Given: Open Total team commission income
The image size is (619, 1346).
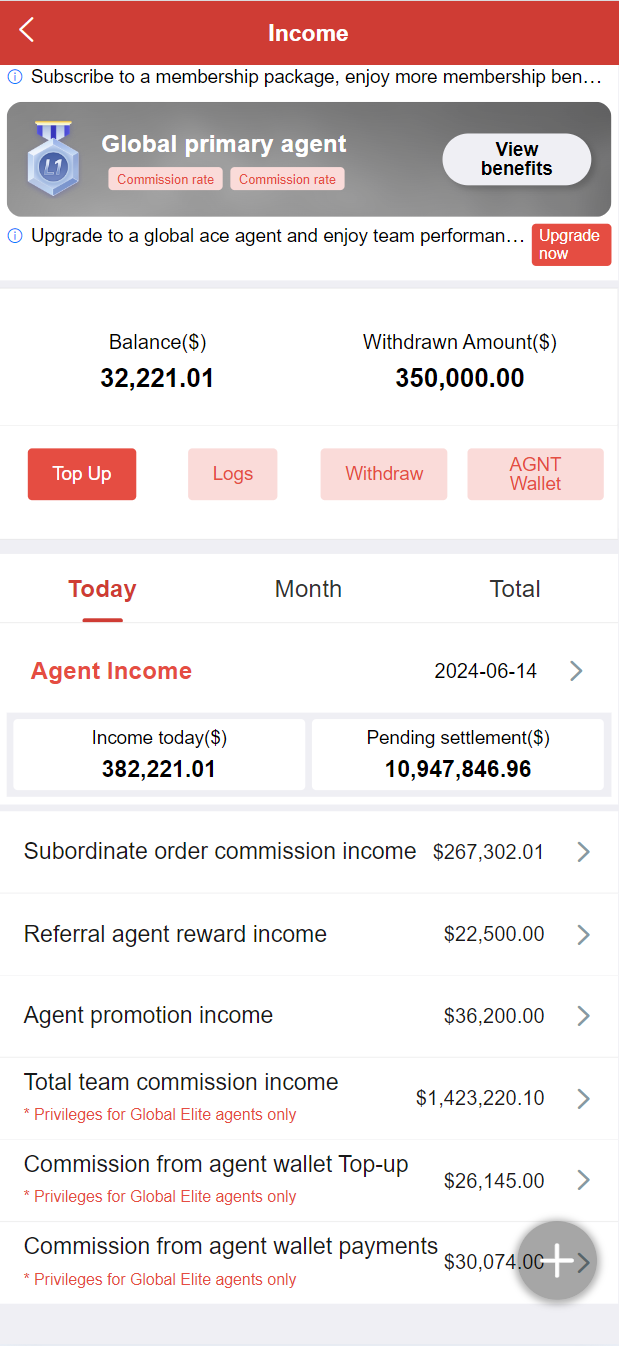Looking at the screenshot, I should click(x=308, y=1098).
